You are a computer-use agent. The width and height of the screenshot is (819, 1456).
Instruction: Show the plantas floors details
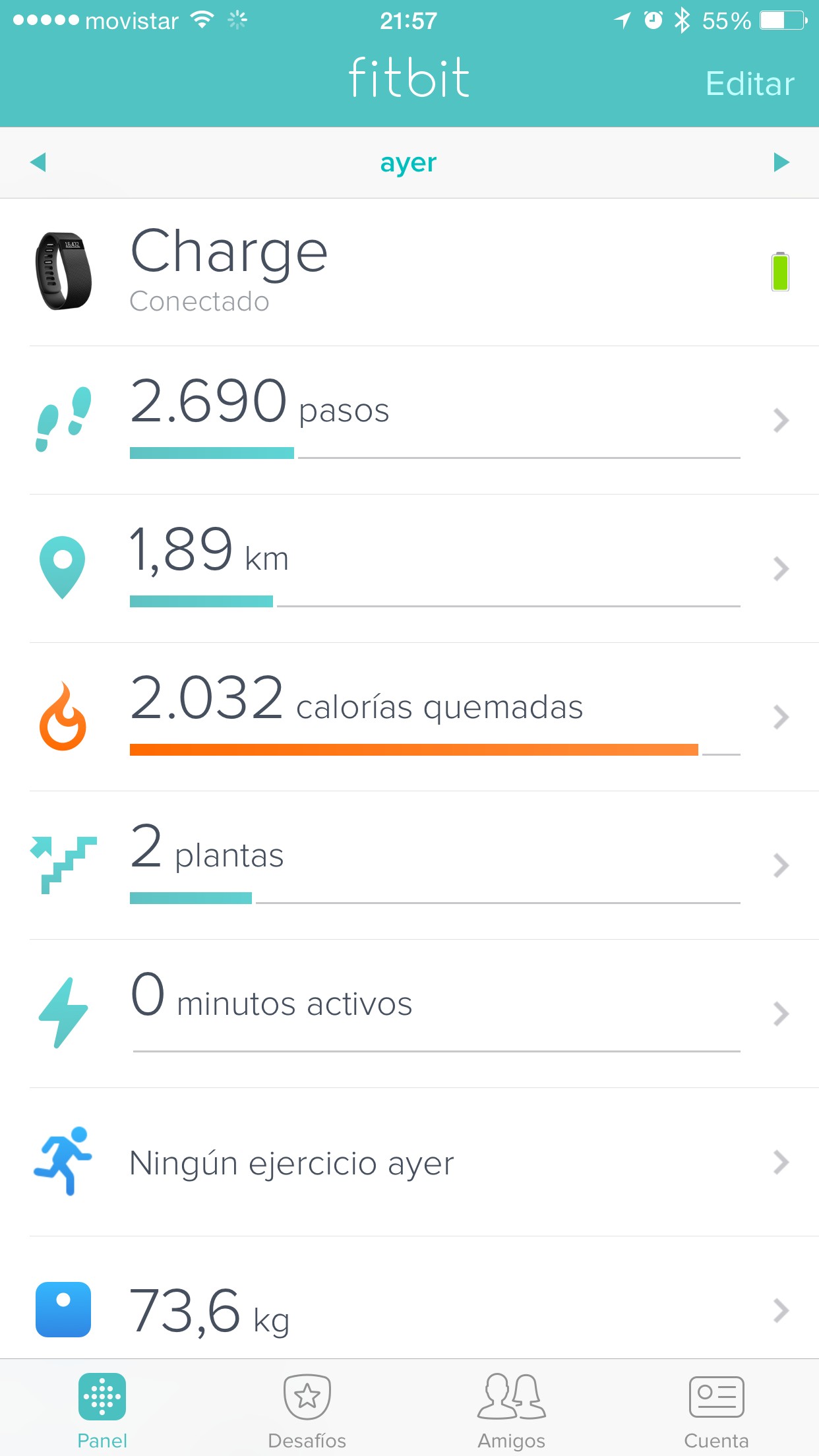click(x=409, y=865)
